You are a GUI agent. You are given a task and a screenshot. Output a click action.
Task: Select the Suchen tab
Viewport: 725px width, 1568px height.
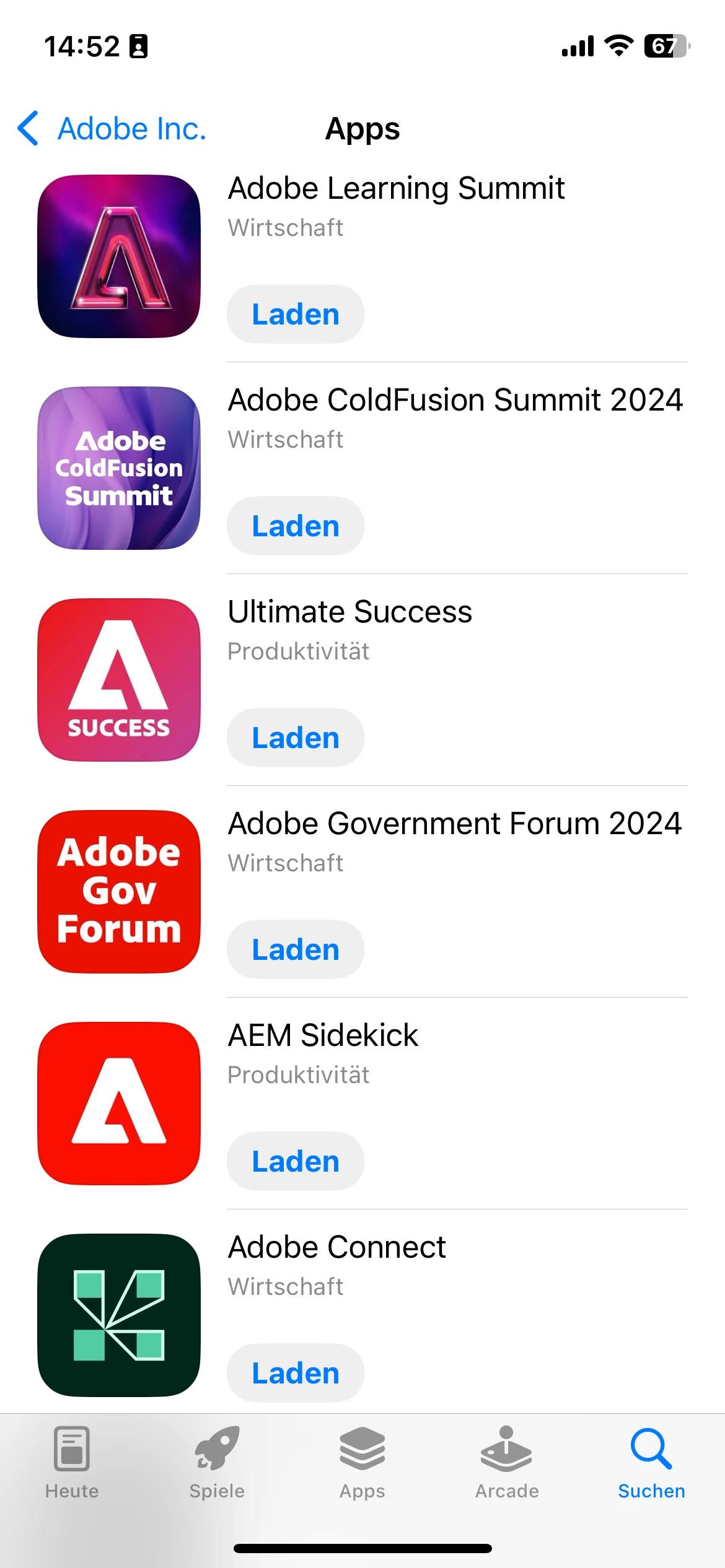651,1463
